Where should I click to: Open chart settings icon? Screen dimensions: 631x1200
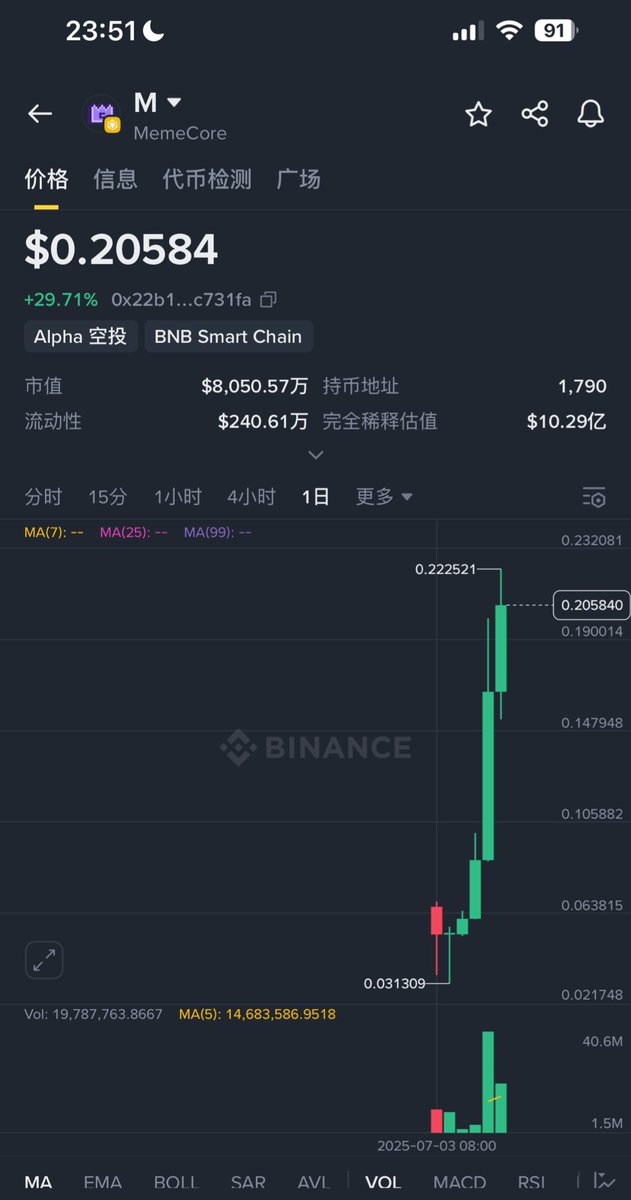coord(594,497)
